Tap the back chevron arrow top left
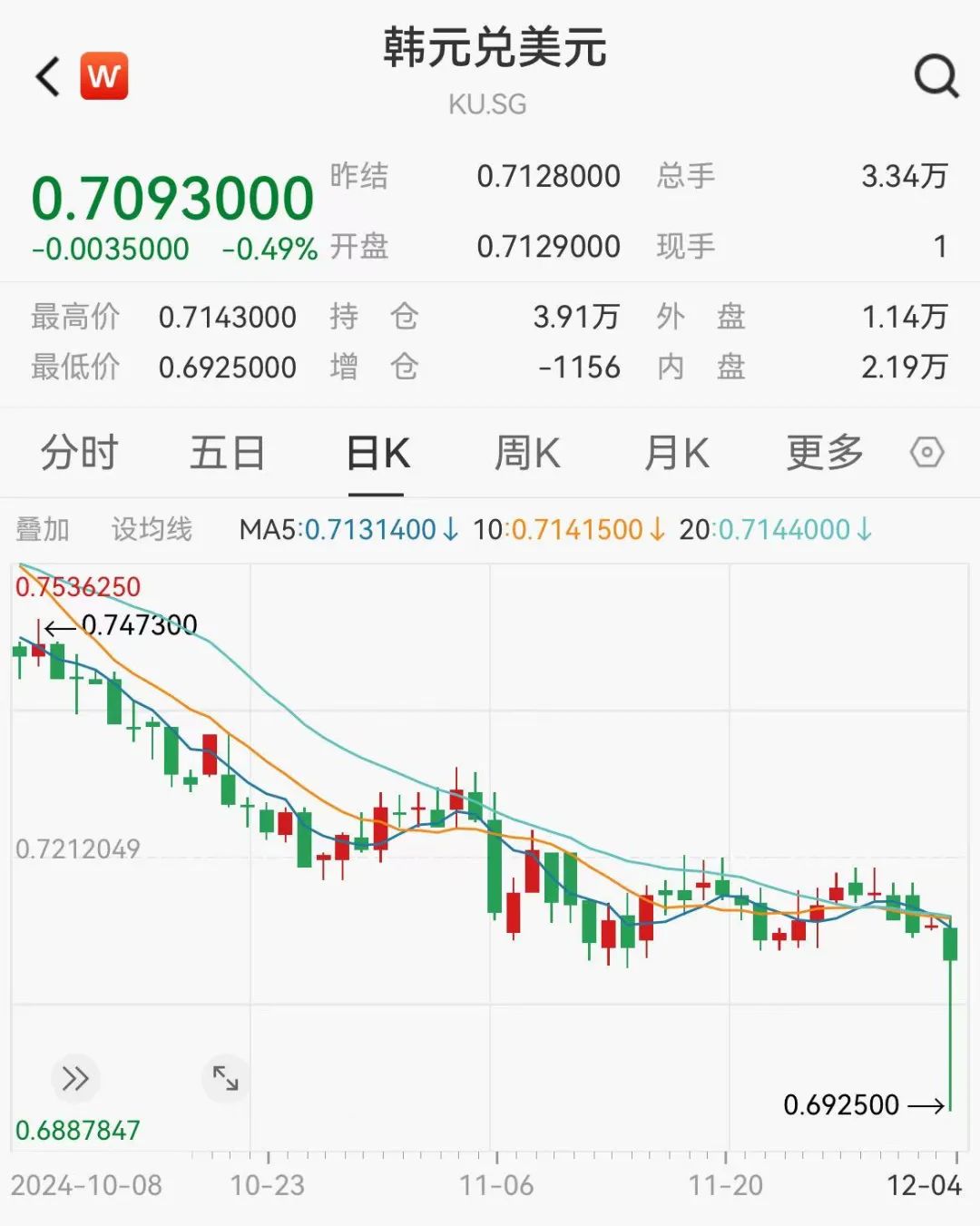Screen dimensions: 980x1226 pyautogui.click(x=47, y=74)
